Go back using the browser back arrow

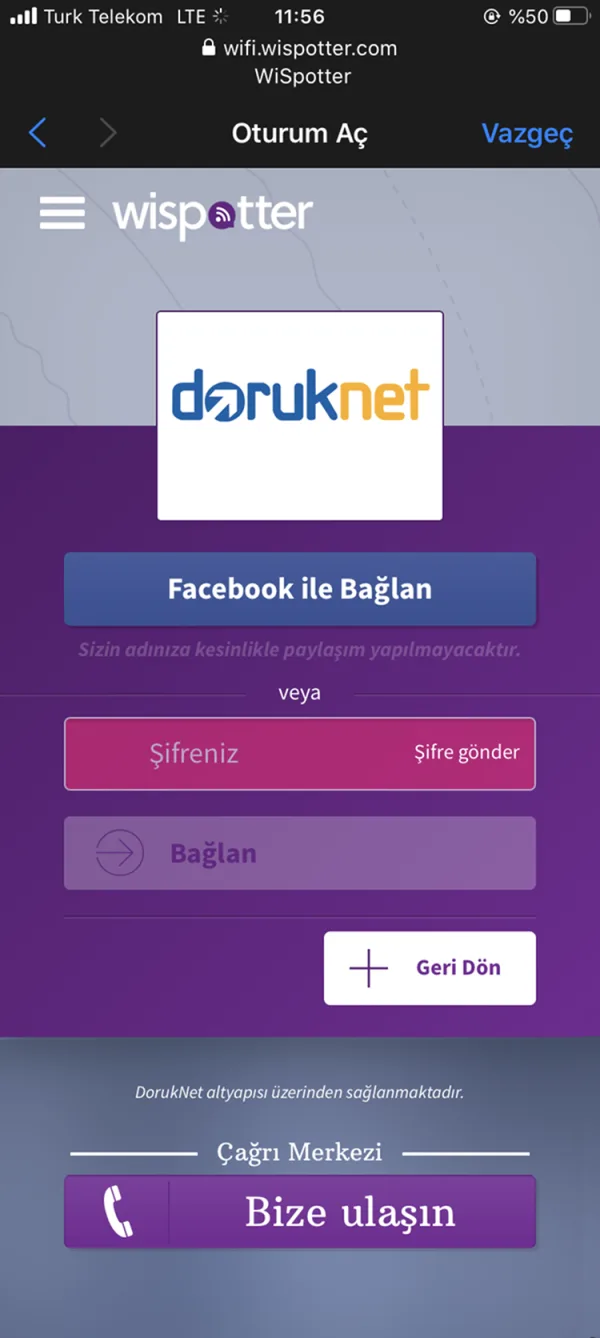pyautogui.click(x=37, y=133)
